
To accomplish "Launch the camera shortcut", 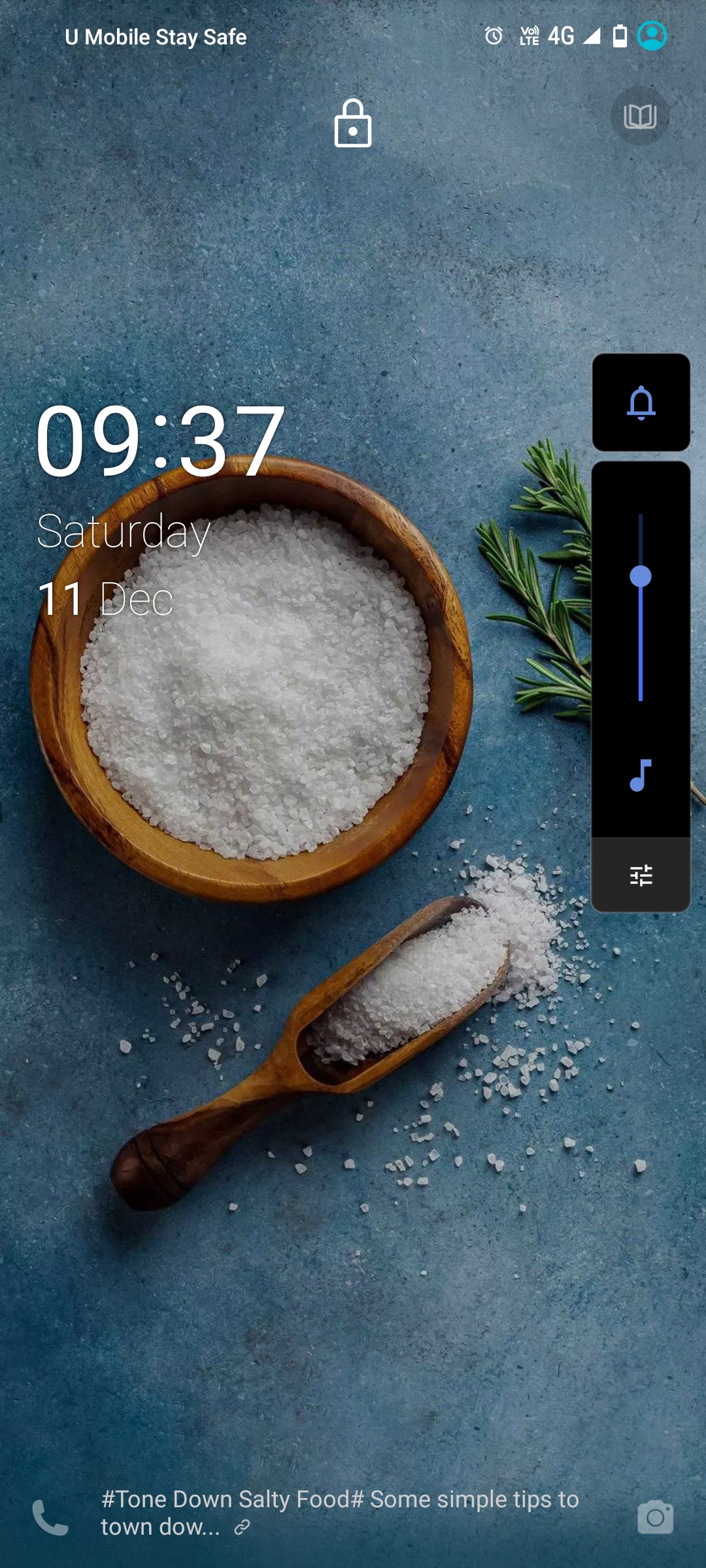I will (655, 1517).
